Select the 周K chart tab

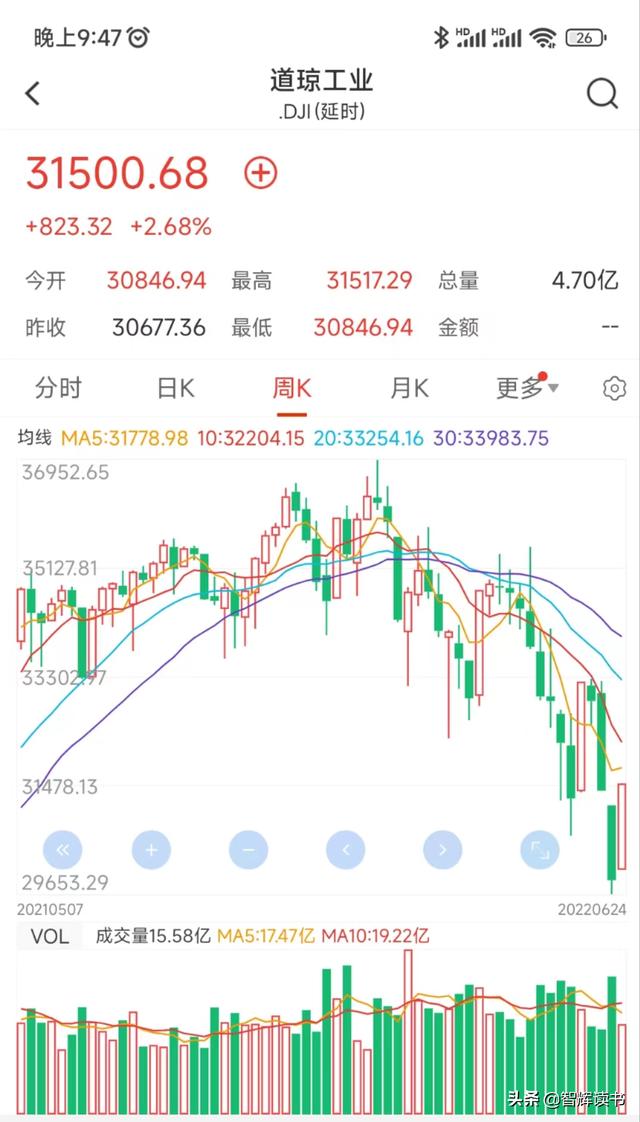[x=292, y=389]
